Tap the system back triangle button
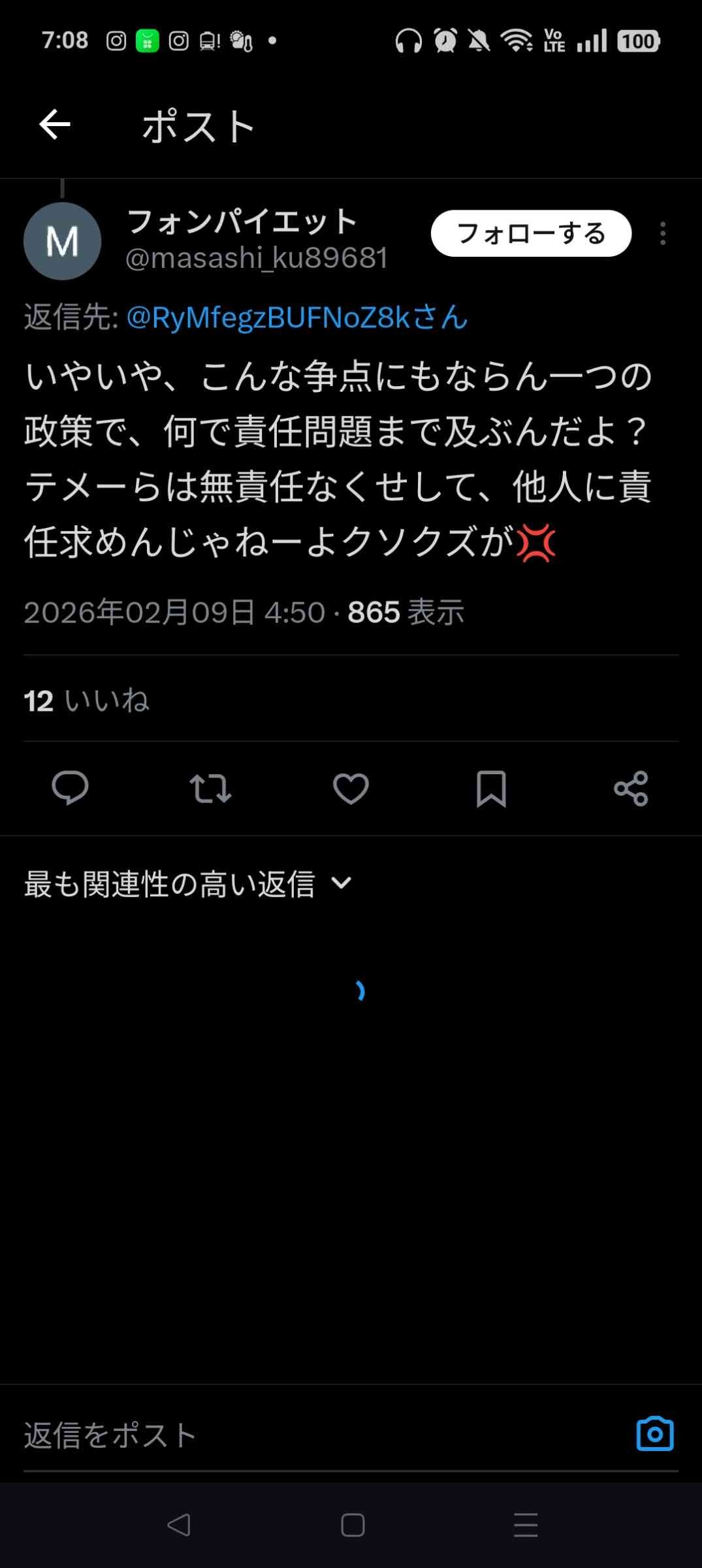 179,1526
